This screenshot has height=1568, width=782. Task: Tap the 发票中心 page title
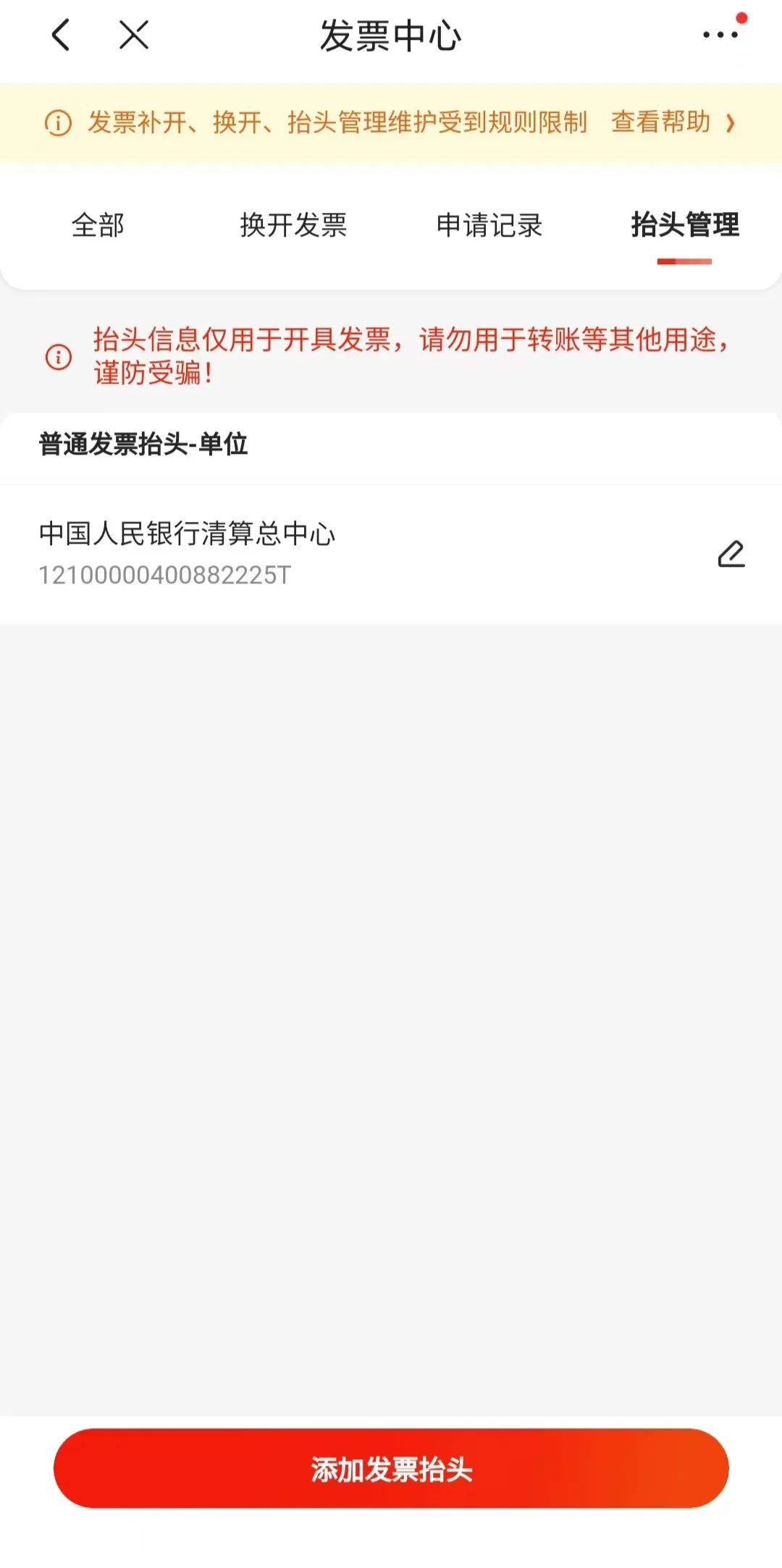point(391,34)
